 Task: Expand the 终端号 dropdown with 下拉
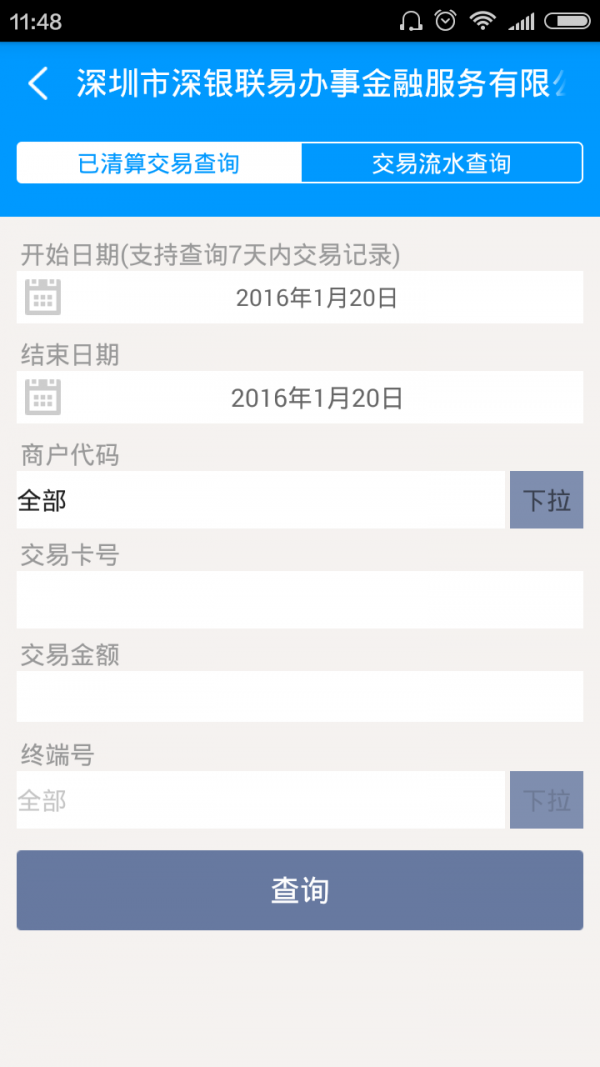click(546, 800)
